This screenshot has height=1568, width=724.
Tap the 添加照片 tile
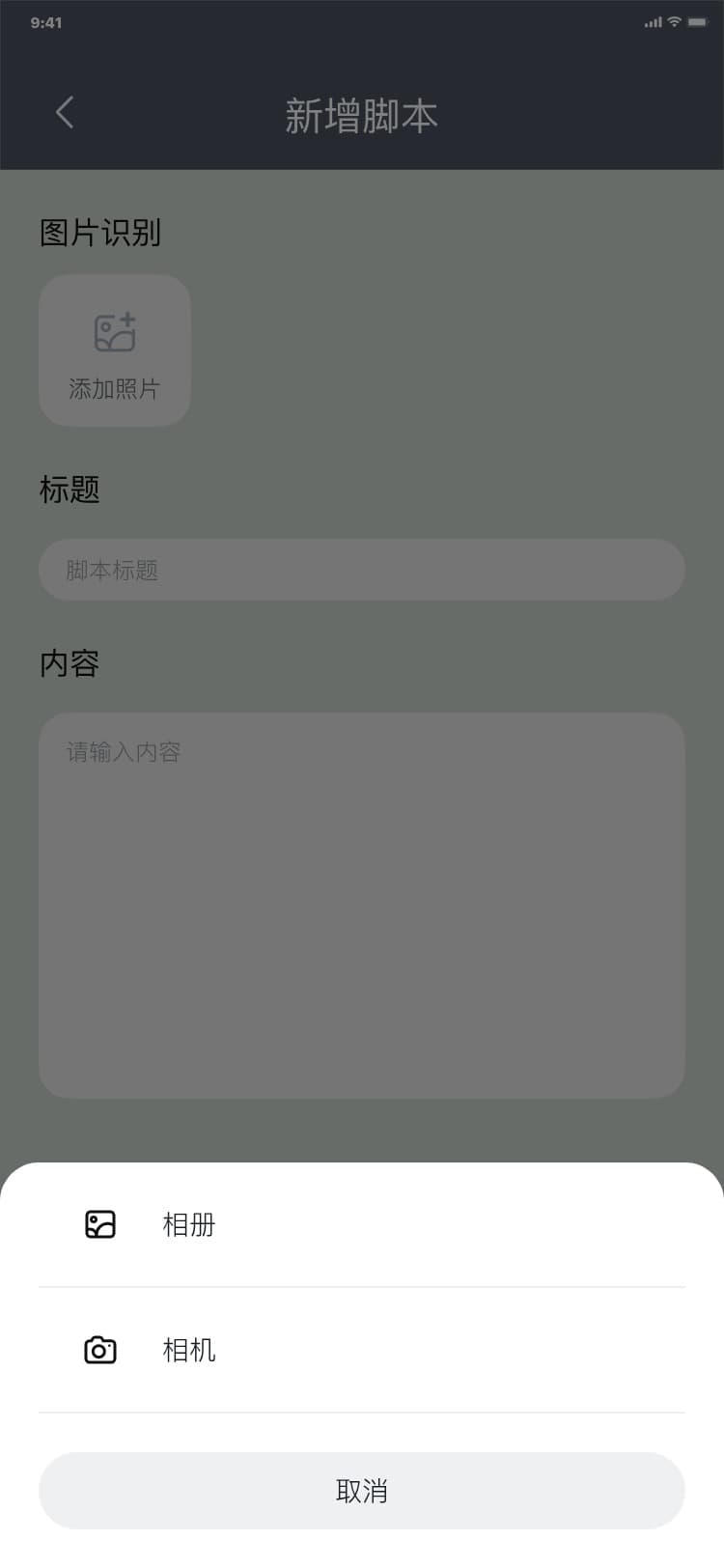click(x=115, y=350)
